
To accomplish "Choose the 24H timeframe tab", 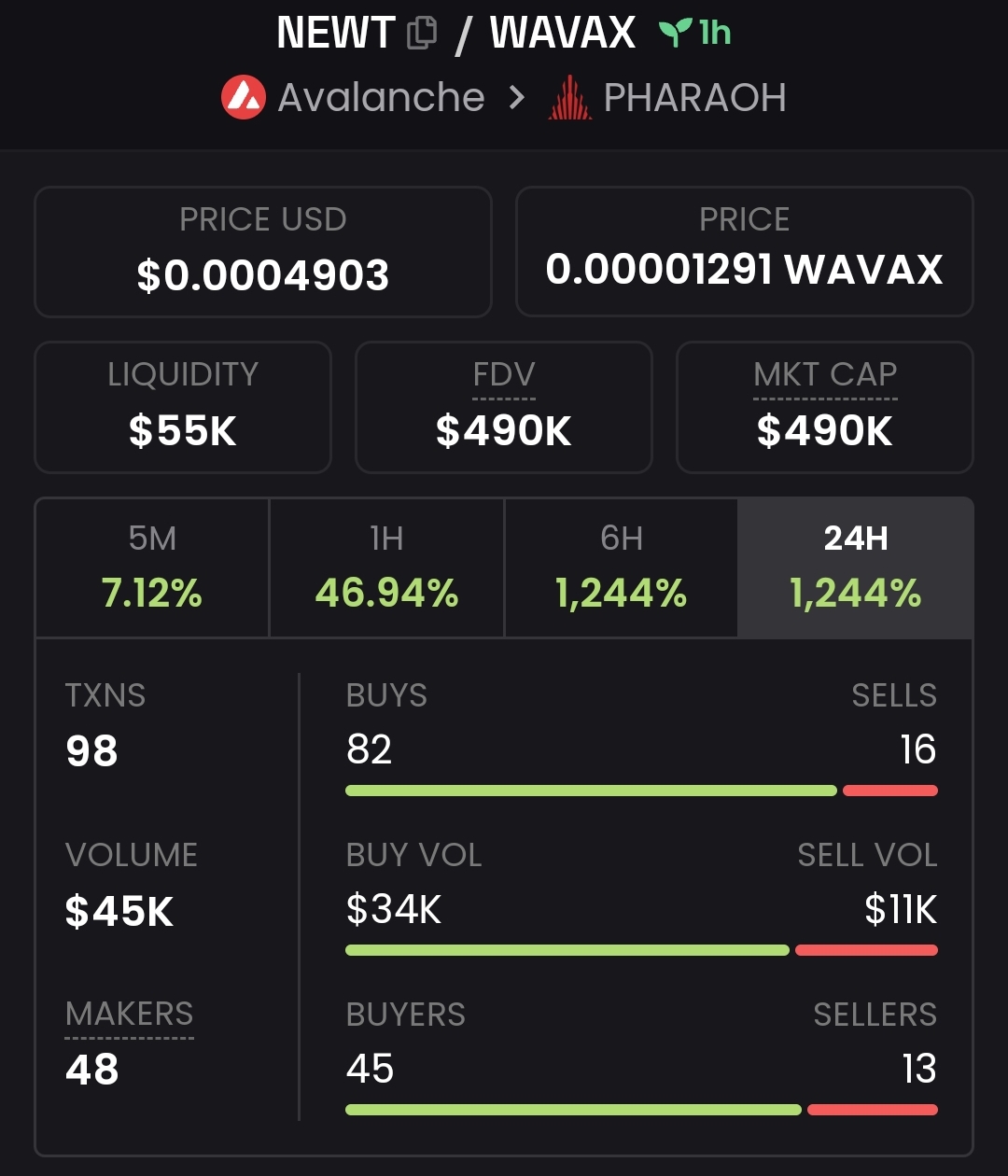I will coord(855,567).
